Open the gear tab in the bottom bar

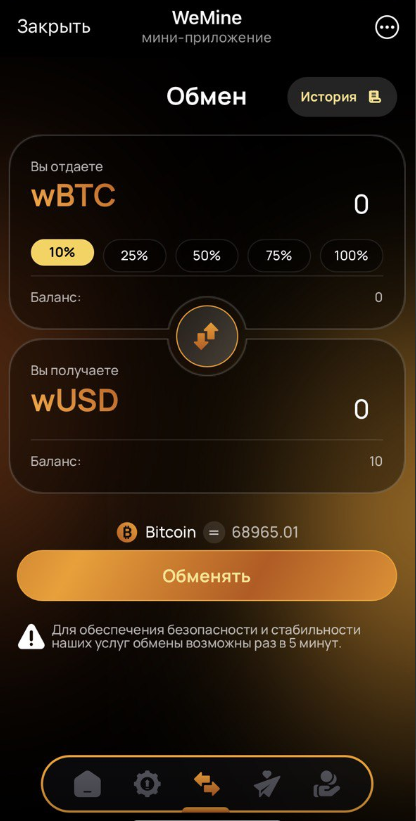(x=147, y=784)
